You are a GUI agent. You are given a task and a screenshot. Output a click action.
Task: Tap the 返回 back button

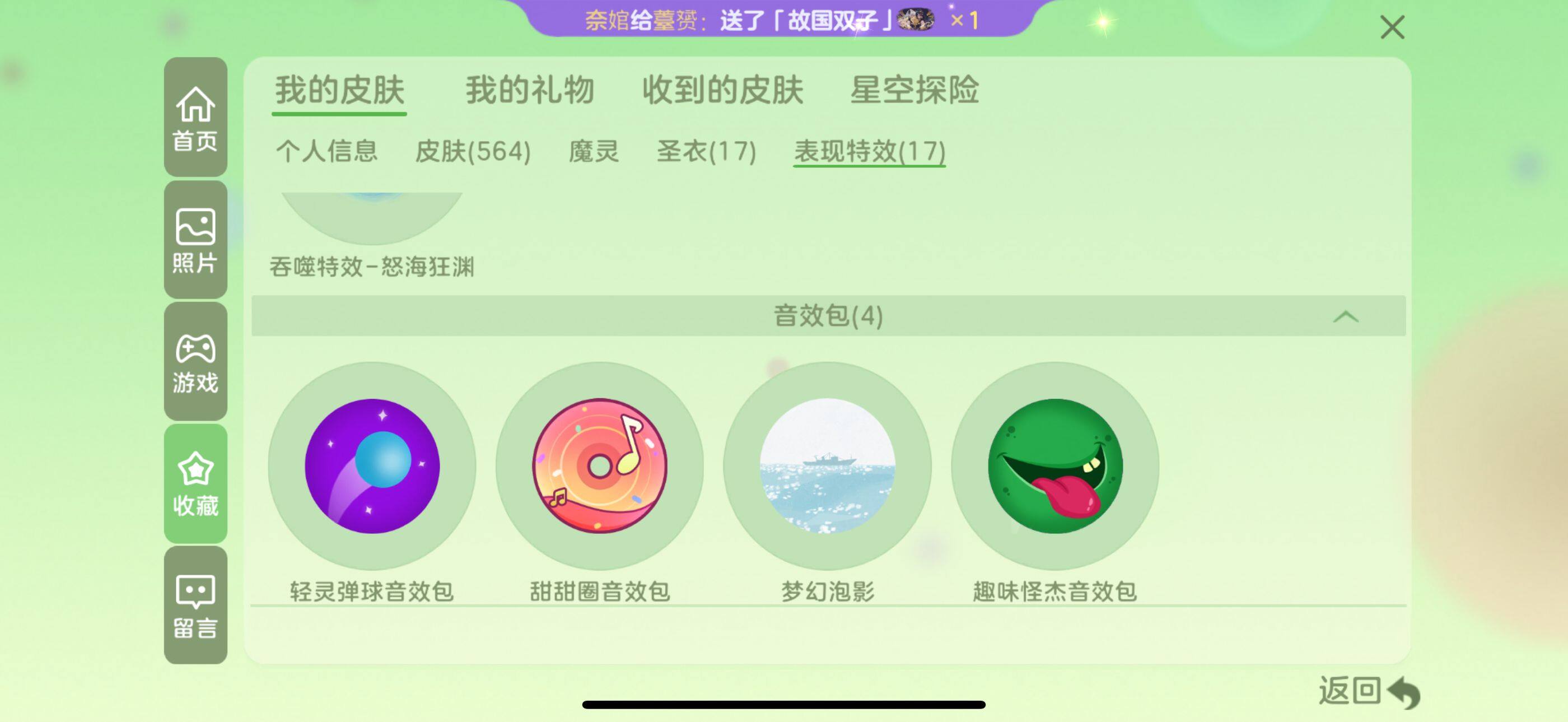coord(1368,692)
